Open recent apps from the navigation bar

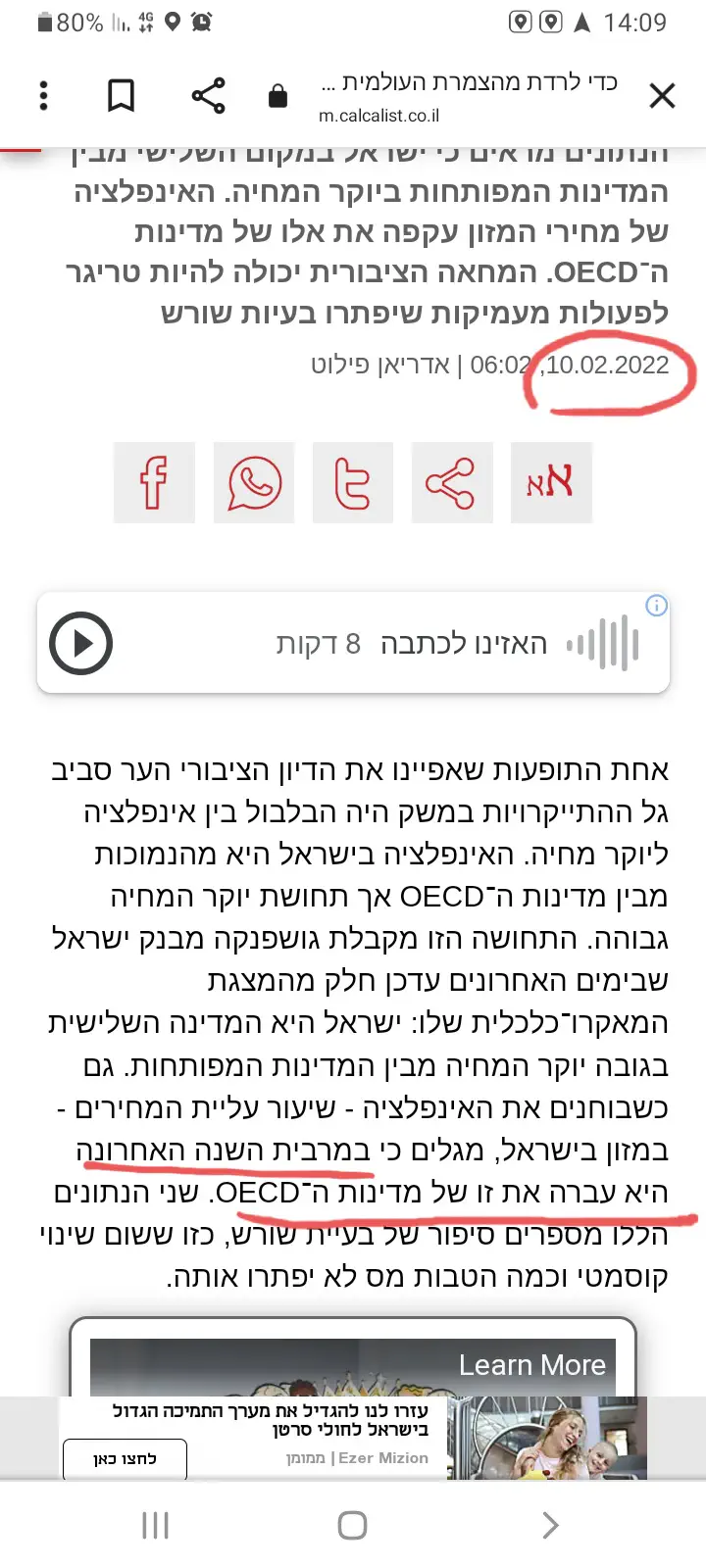(x=155, y=1525)
